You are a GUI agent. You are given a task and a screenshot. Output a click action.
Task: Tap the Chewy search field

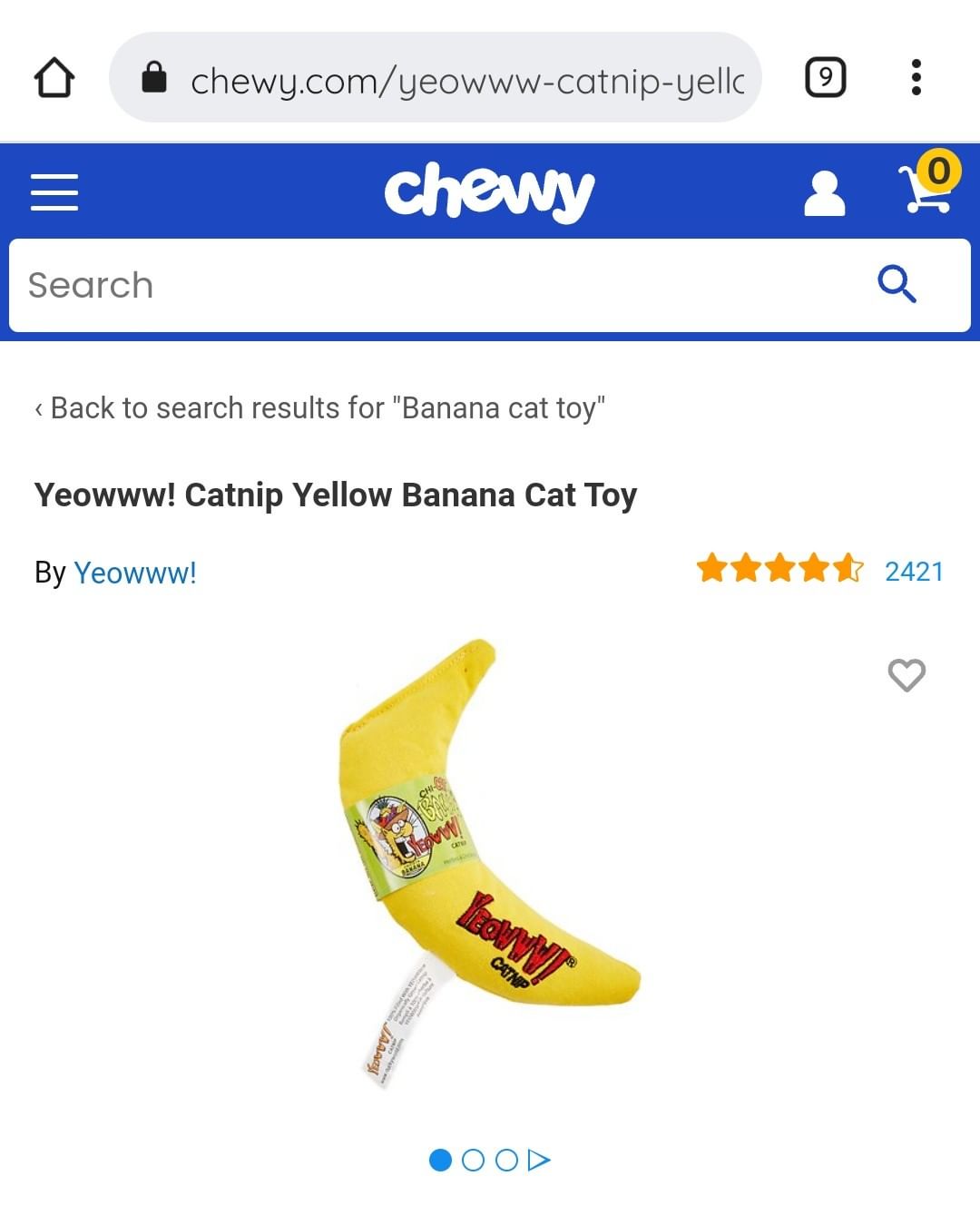(x=436, y=285)
